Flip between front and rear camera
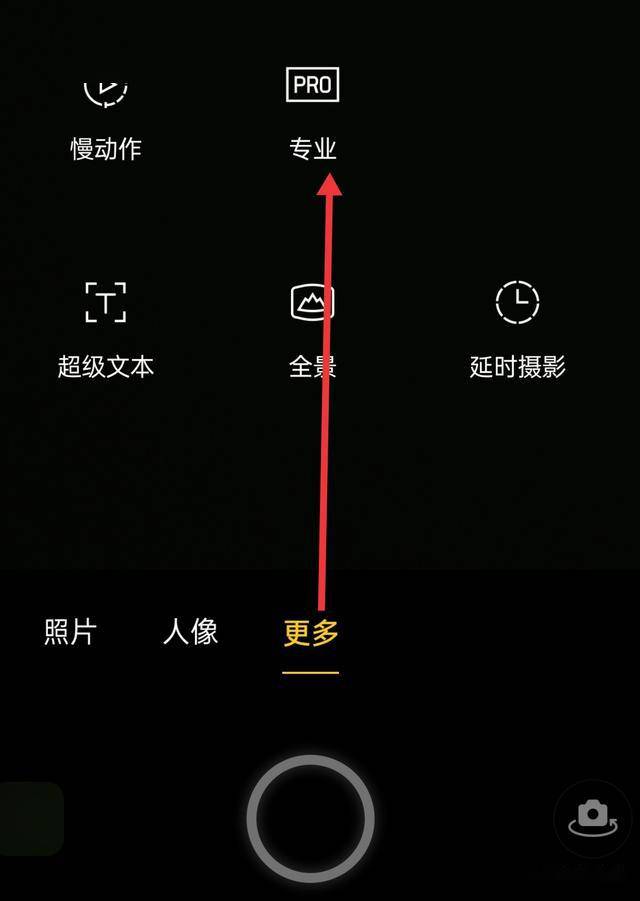This screenshot has height=901, width=640. [592, 818]
